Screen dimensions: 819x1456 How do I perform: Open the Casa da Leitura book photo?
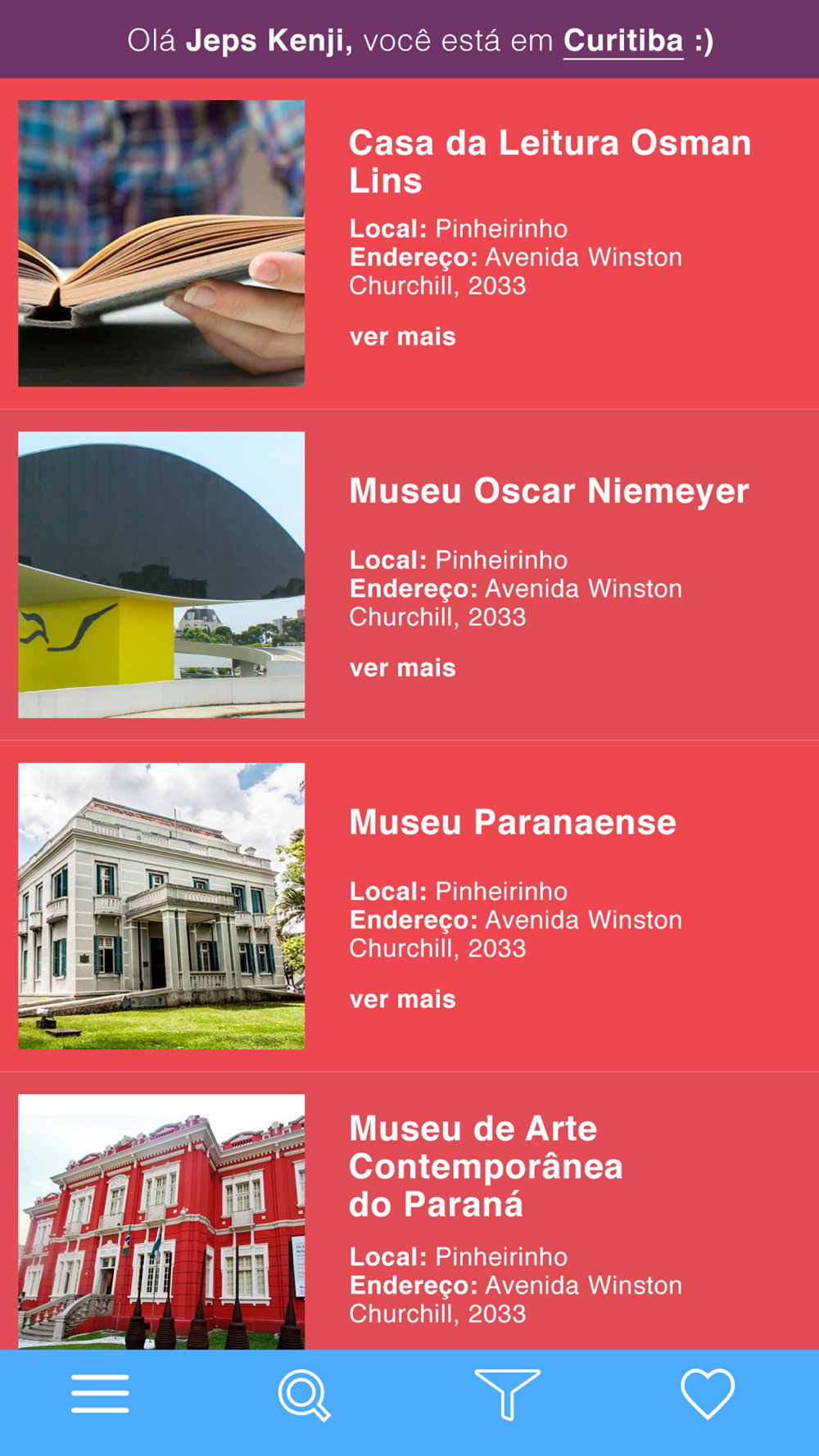tap(161, 243)
